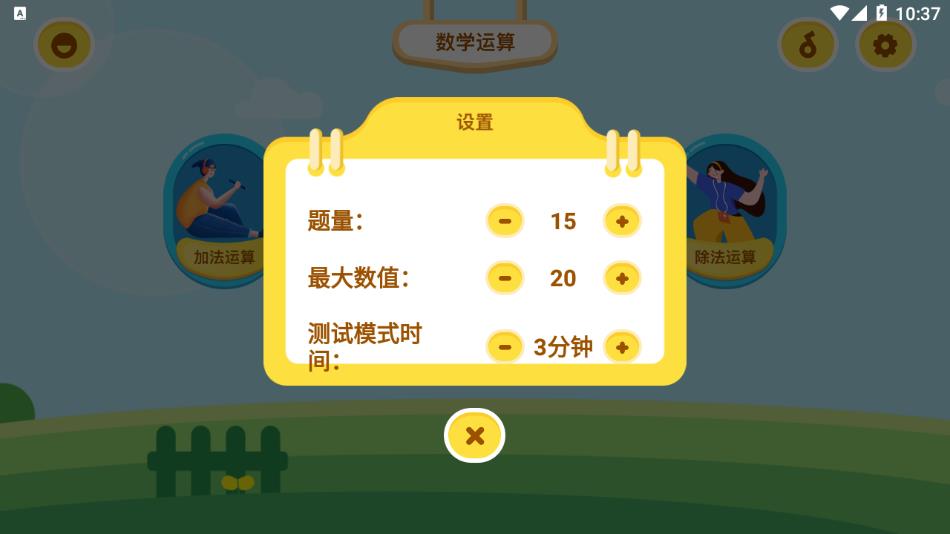Open the gear settings icon
This screenshot has width=950, height=534.
point(885,45)
